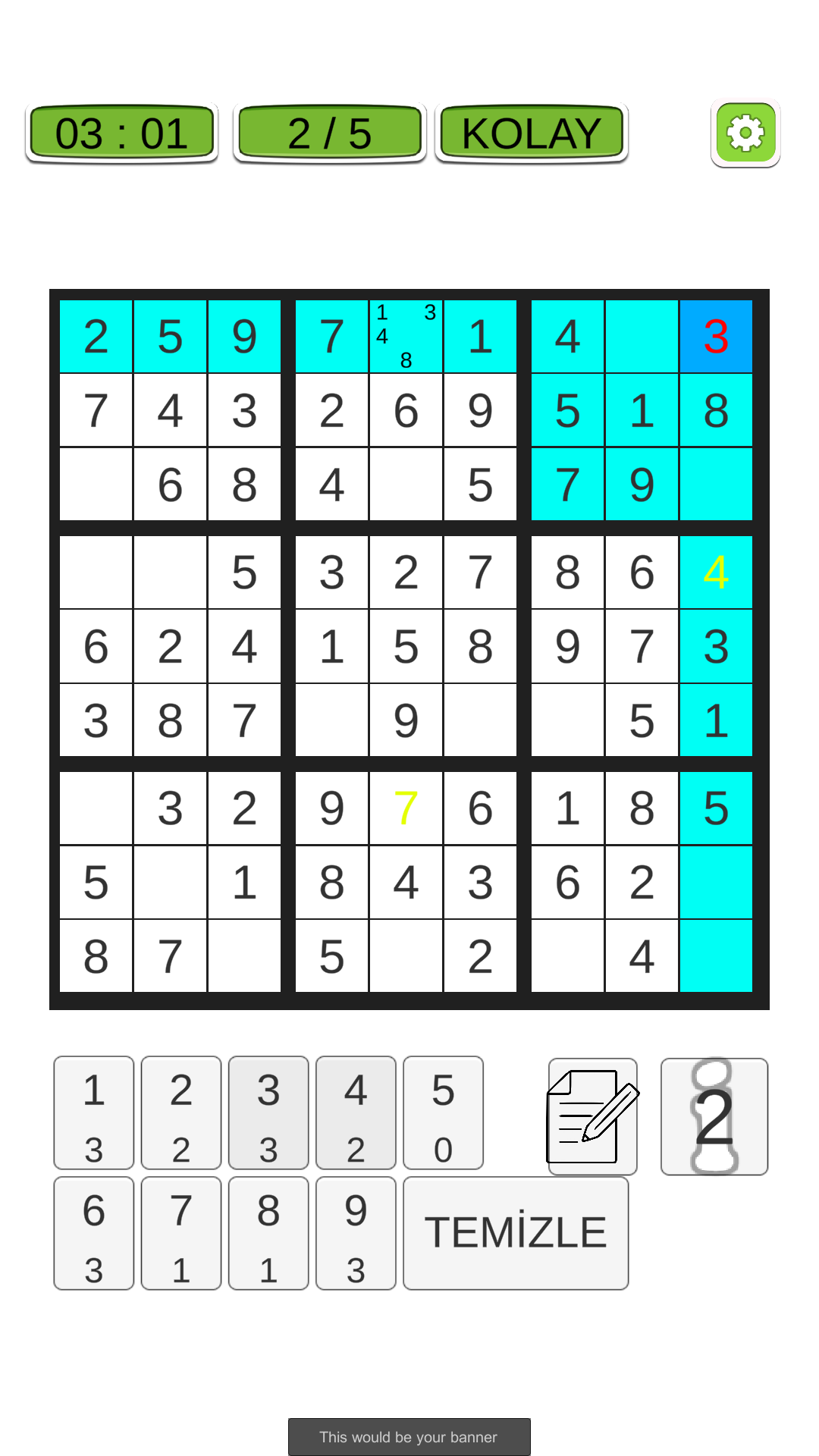Tap the banner ad placeholder
The width and height of the screenshot is (819, 1456).
(409, 1437)
